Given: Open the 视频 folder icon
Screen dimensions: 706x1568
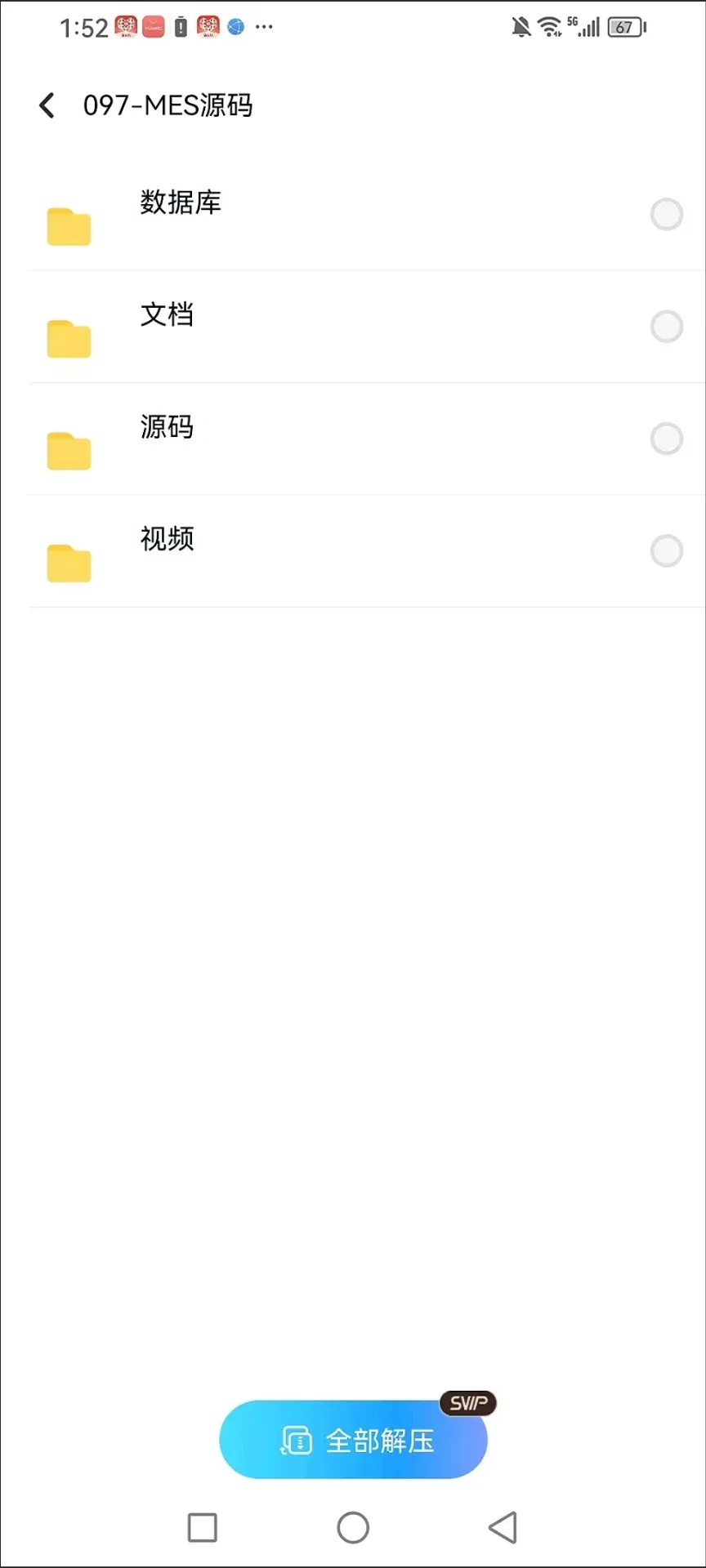Looking at the screenshot, I should 69,562.
